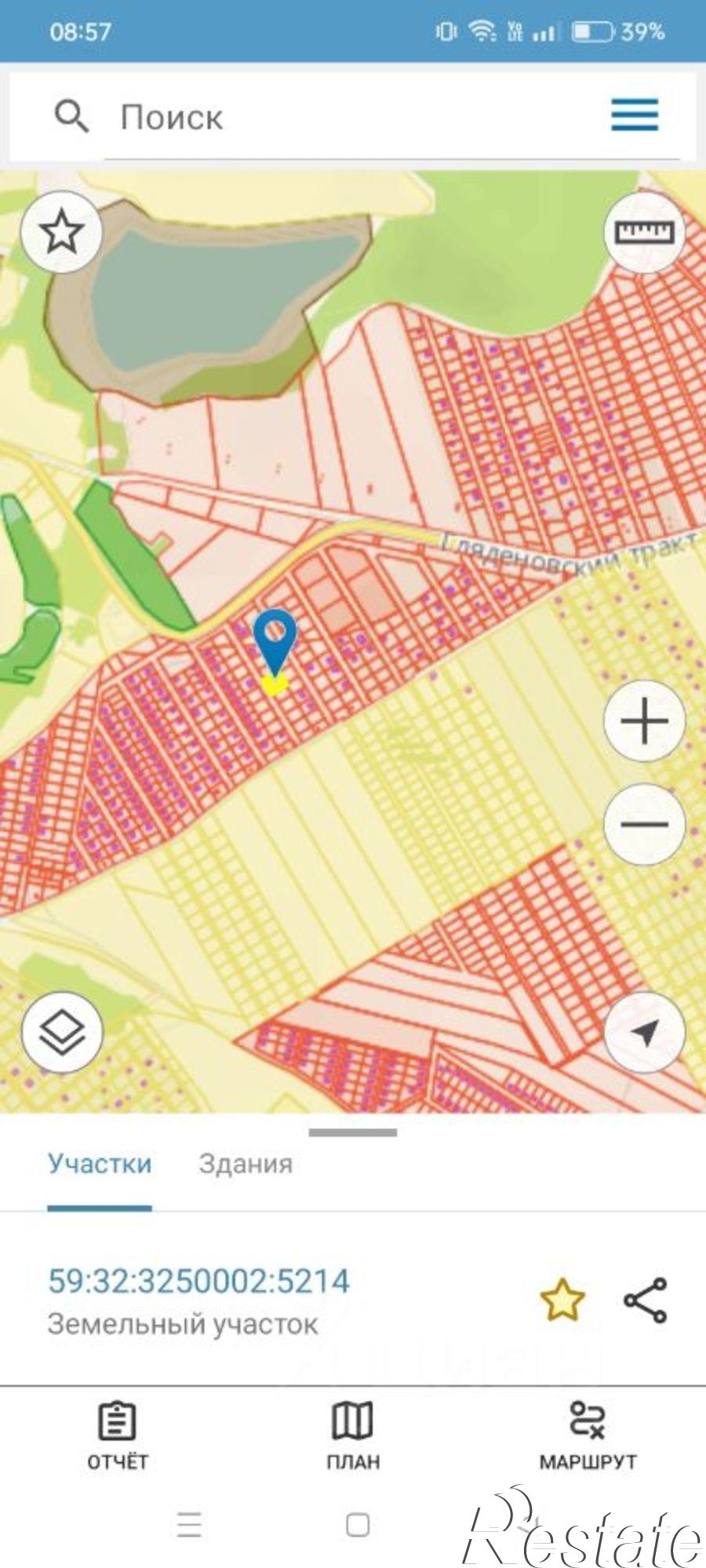
Task: Open the map layers selector
Action: pos(62,1033)
